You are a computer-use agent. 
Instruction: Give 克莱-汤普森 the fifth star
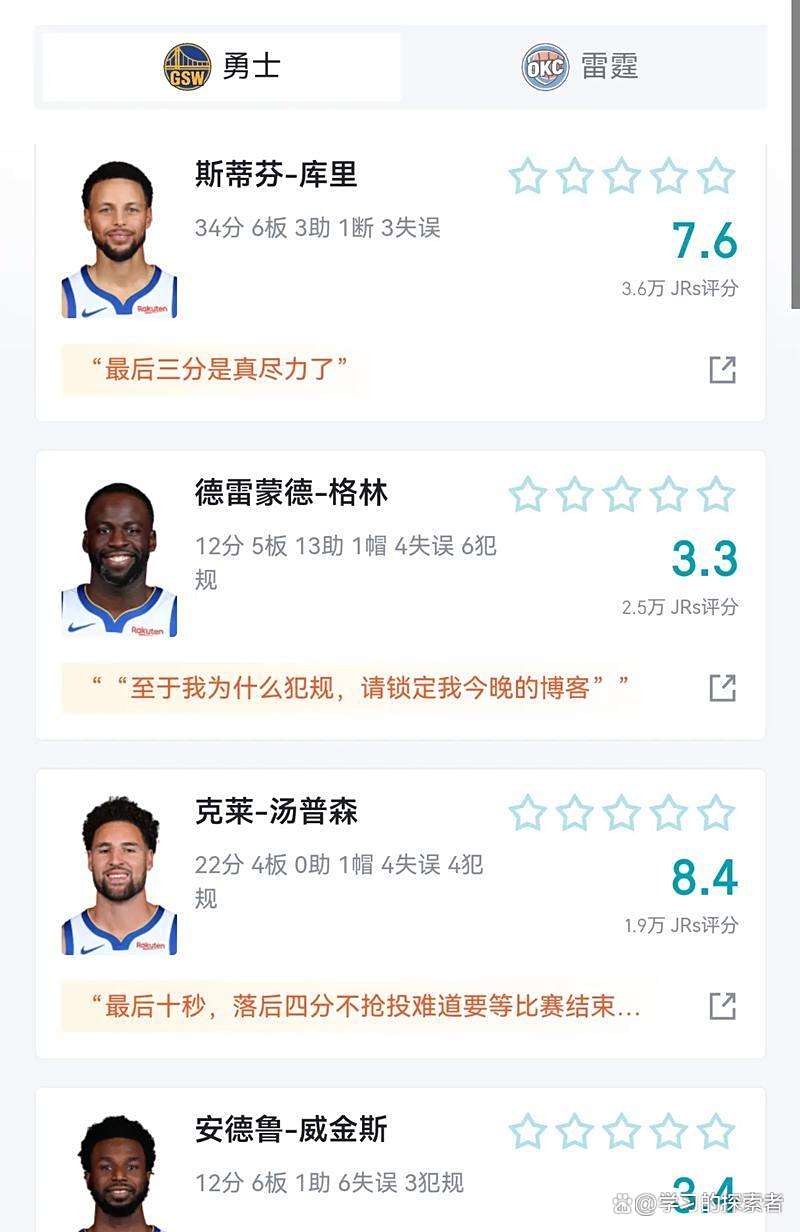pos(716,814)
